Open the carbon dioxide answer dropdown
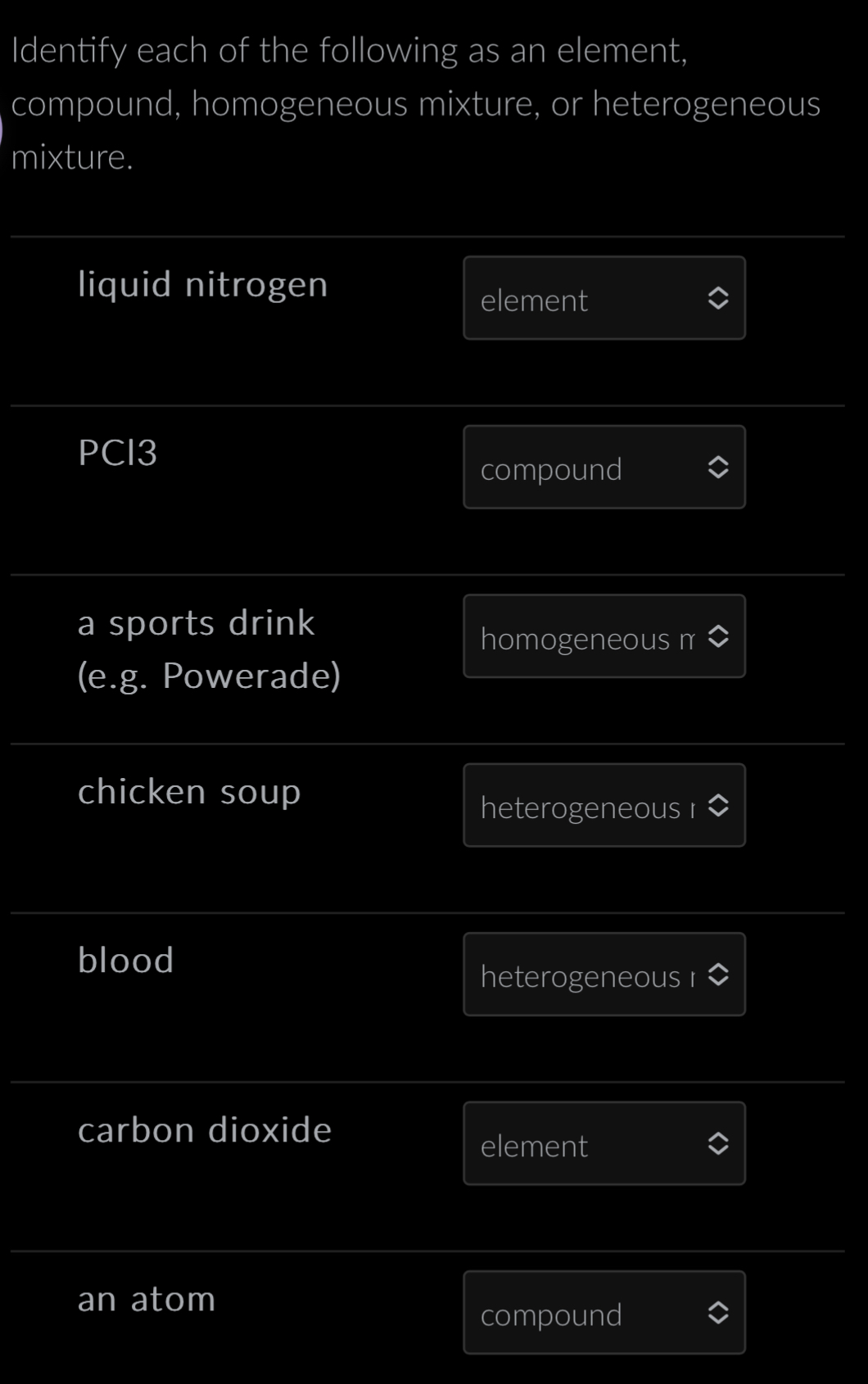 point(604,1143)
